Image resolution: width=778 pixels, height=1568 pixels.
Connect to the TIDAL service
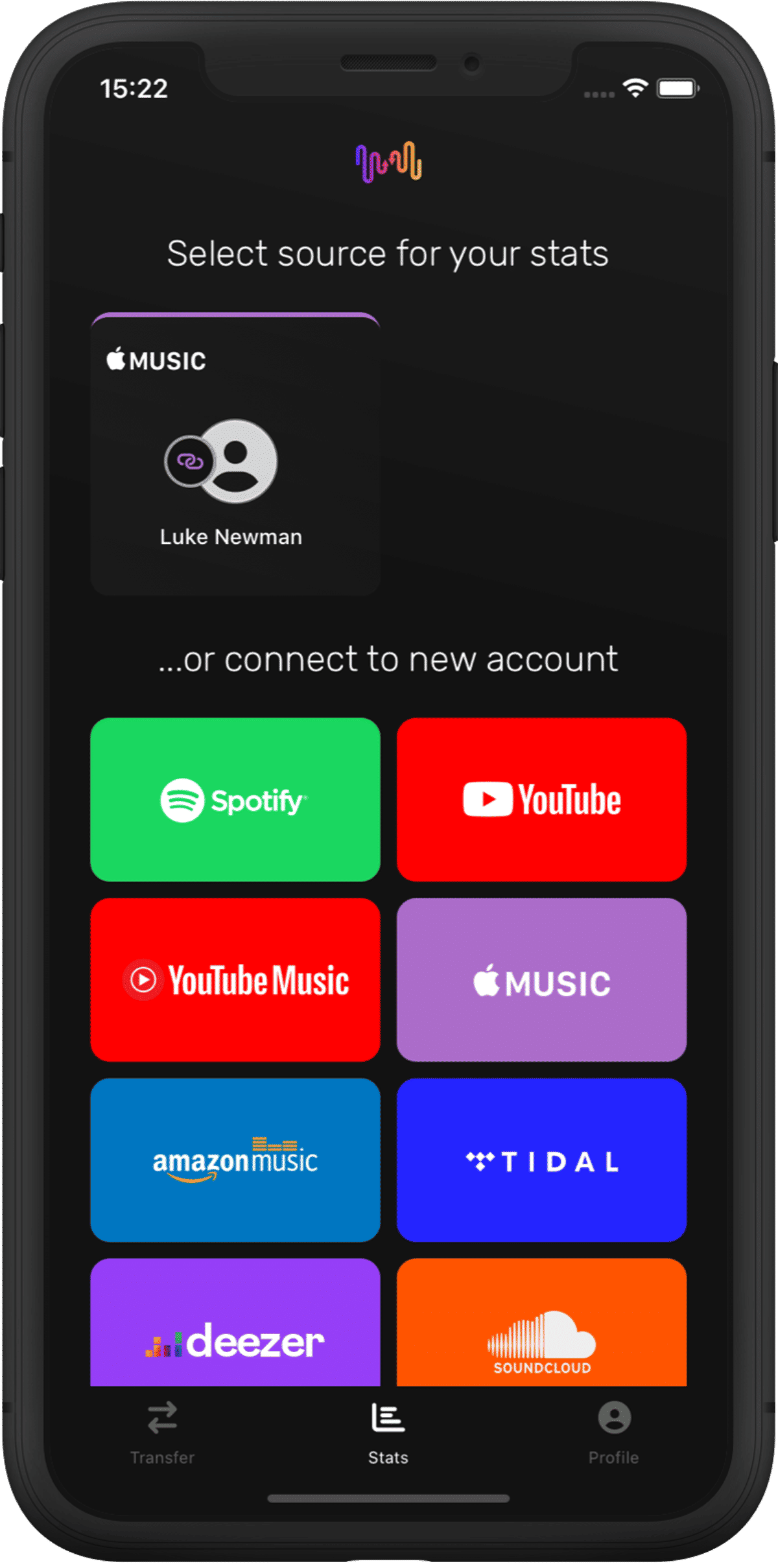tap(543, 1162)
